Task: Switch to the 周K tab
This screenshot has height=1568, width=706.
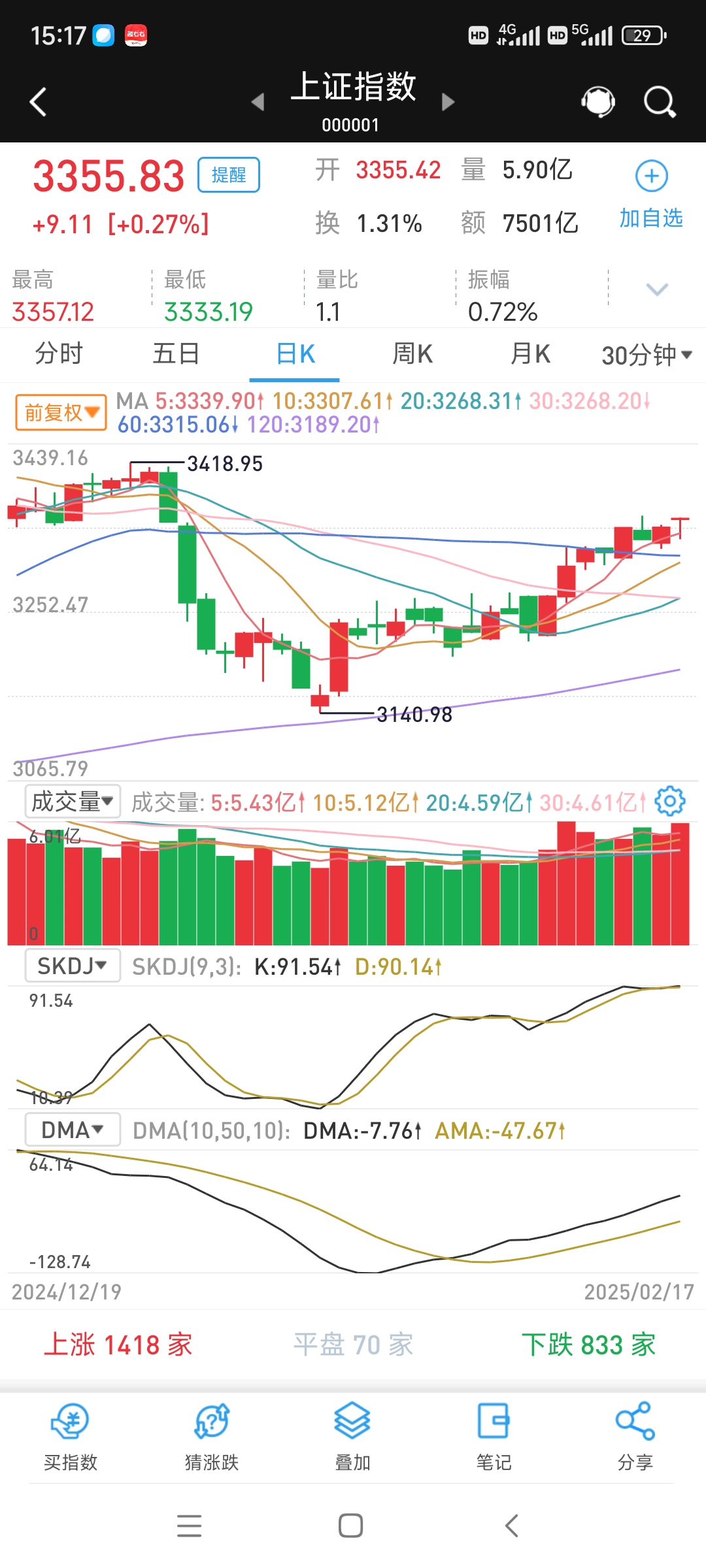Action: click(412, 353)
